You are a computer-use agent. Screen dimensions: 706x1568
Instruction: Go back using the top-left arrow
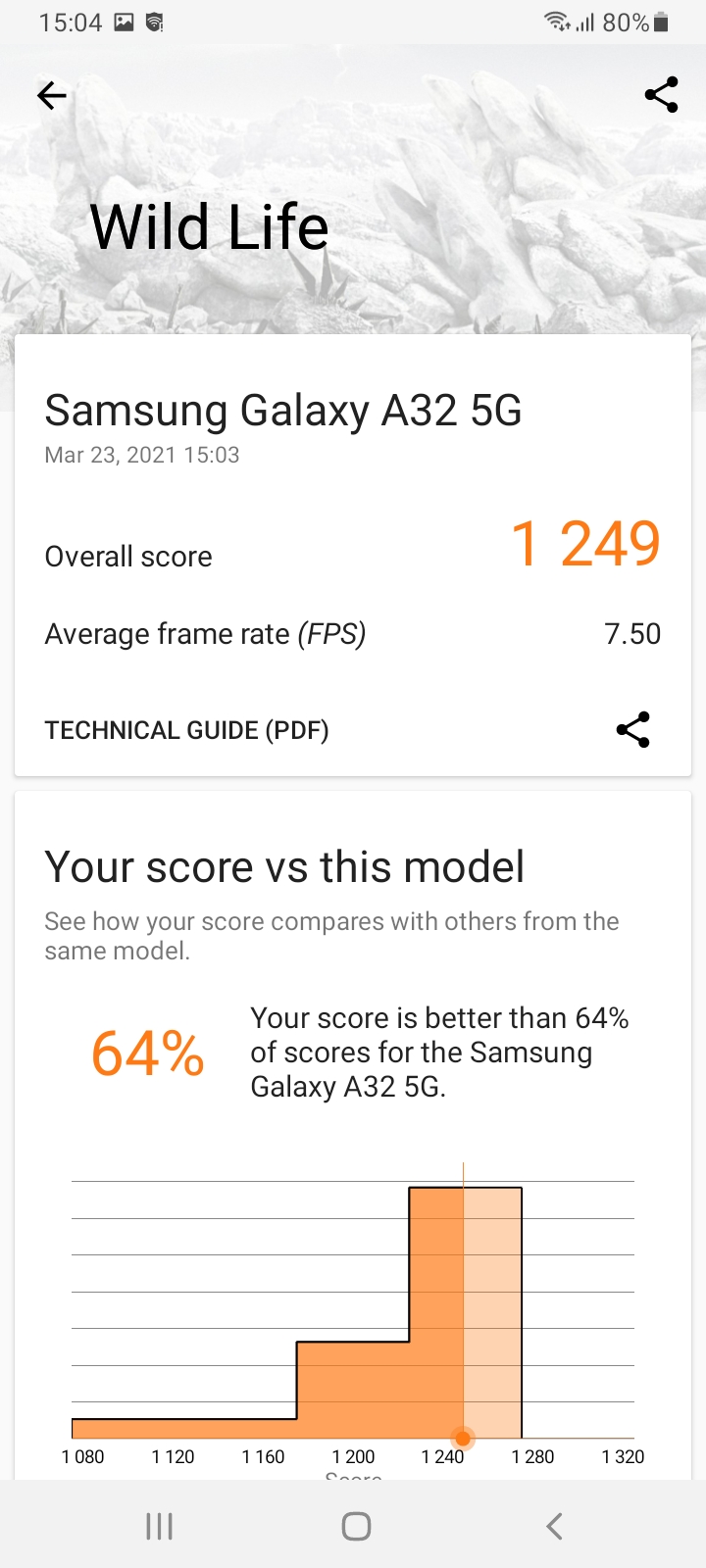(x=52, y=95)
